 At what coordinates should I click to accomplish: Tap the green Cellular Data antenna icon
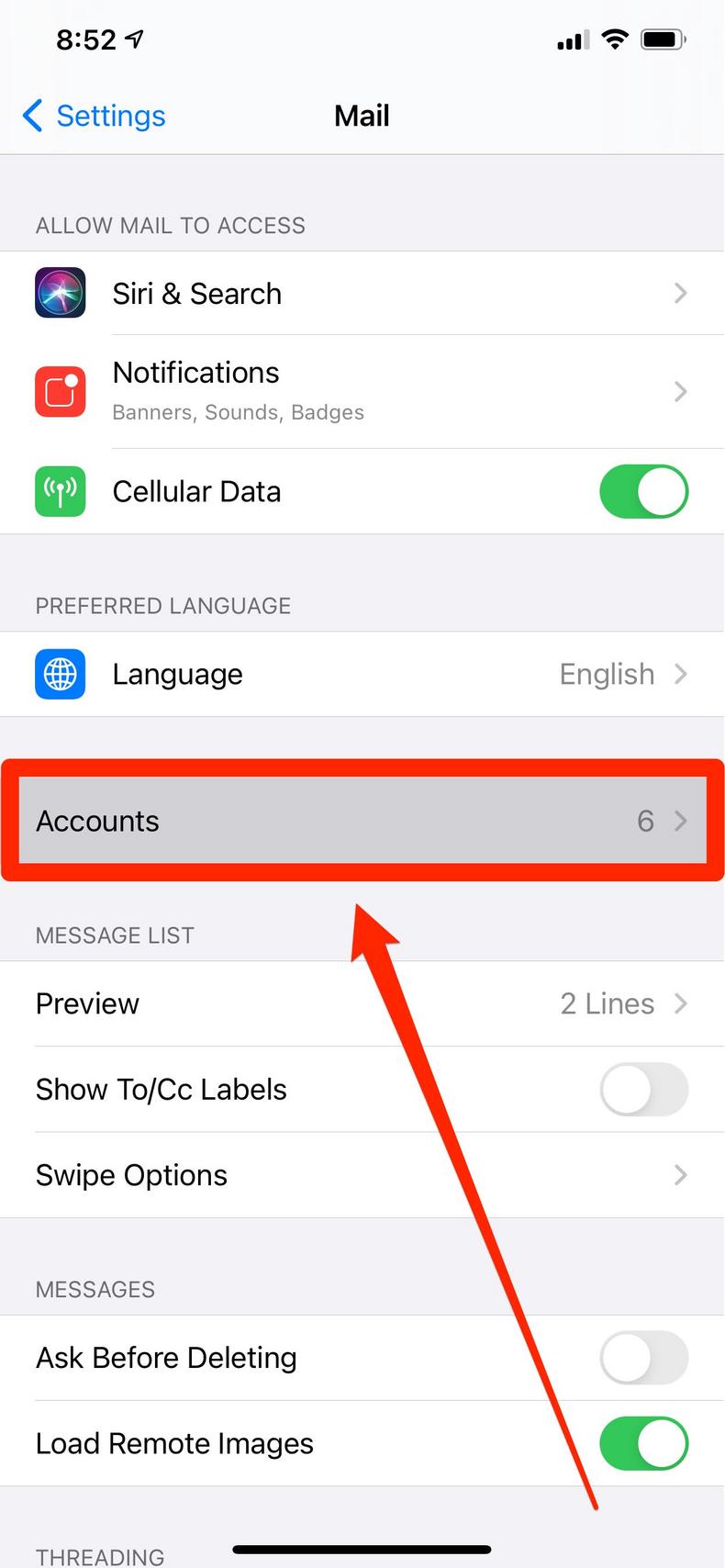[x=60, y=491]
